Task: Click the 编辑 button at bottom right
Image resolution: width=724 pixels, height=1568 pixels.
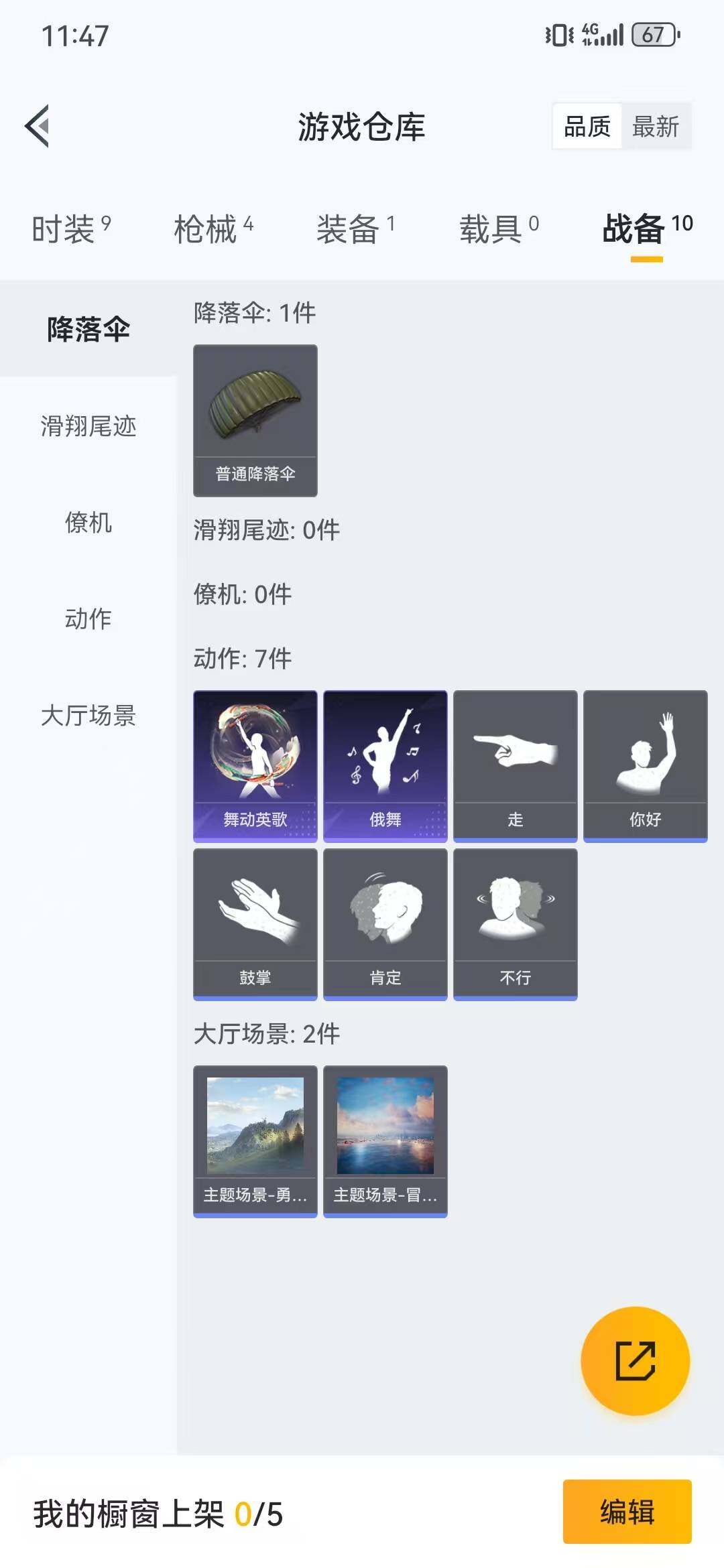Action: tap(627, 1512)
